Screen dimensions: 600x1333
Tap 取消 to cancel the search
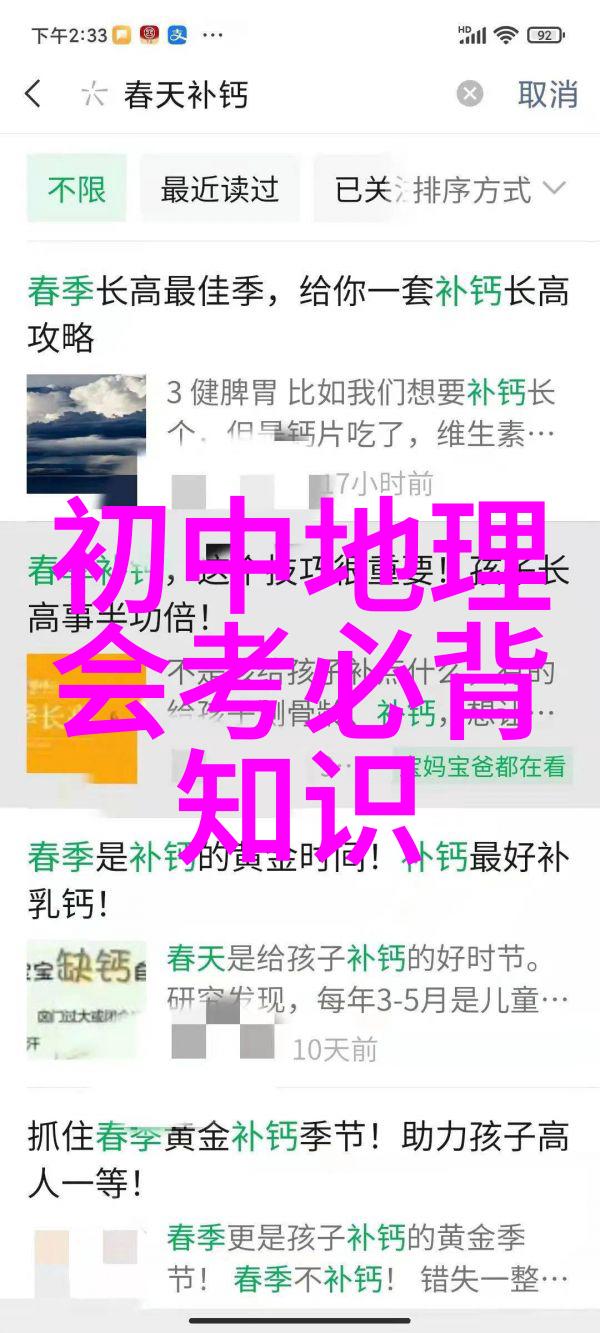(x=548, y=95)
